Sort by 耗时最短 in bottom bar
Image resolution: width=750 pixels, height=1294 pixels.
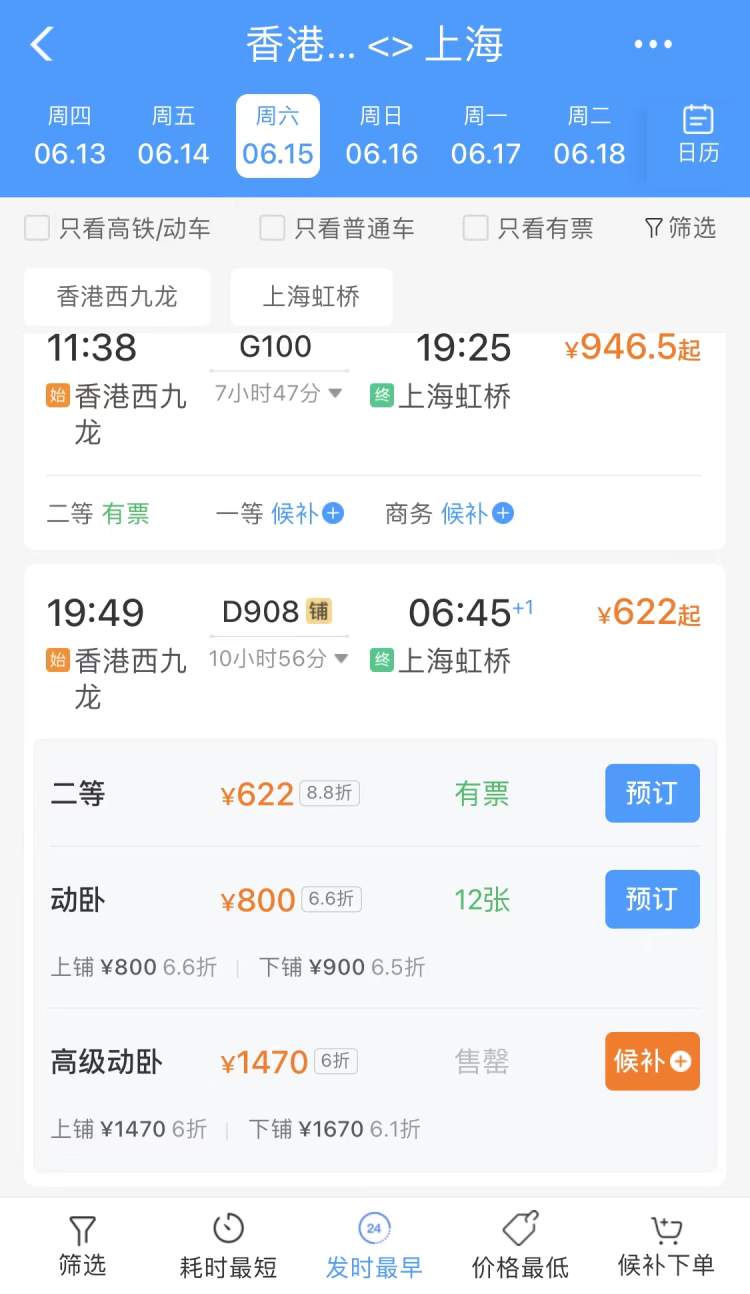click(229, 1245)
